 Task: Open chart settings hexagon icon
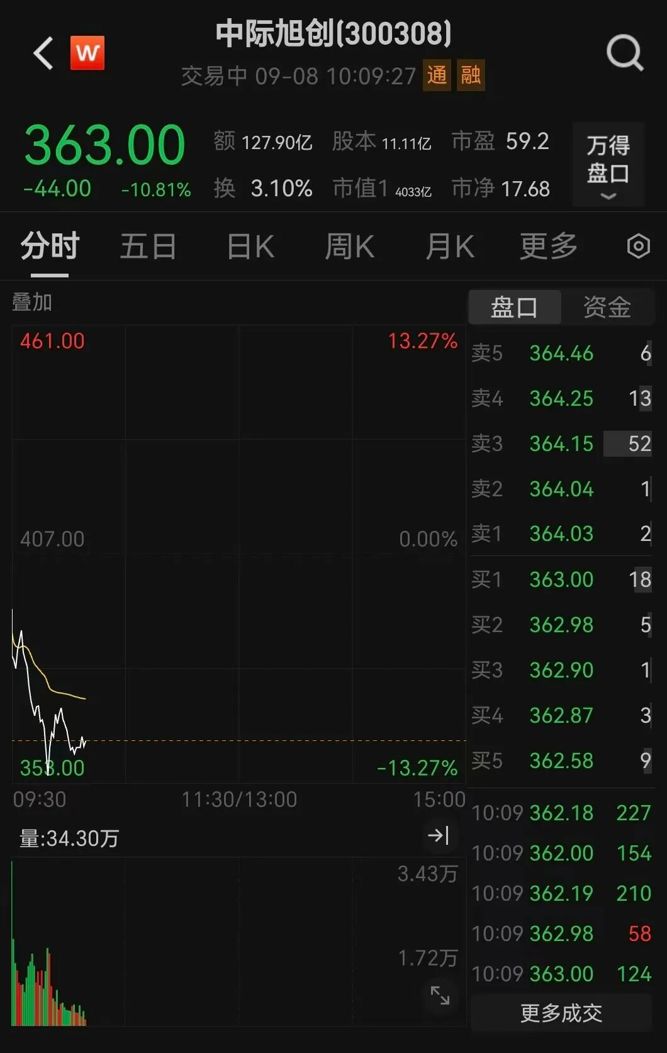click(638, 246)
